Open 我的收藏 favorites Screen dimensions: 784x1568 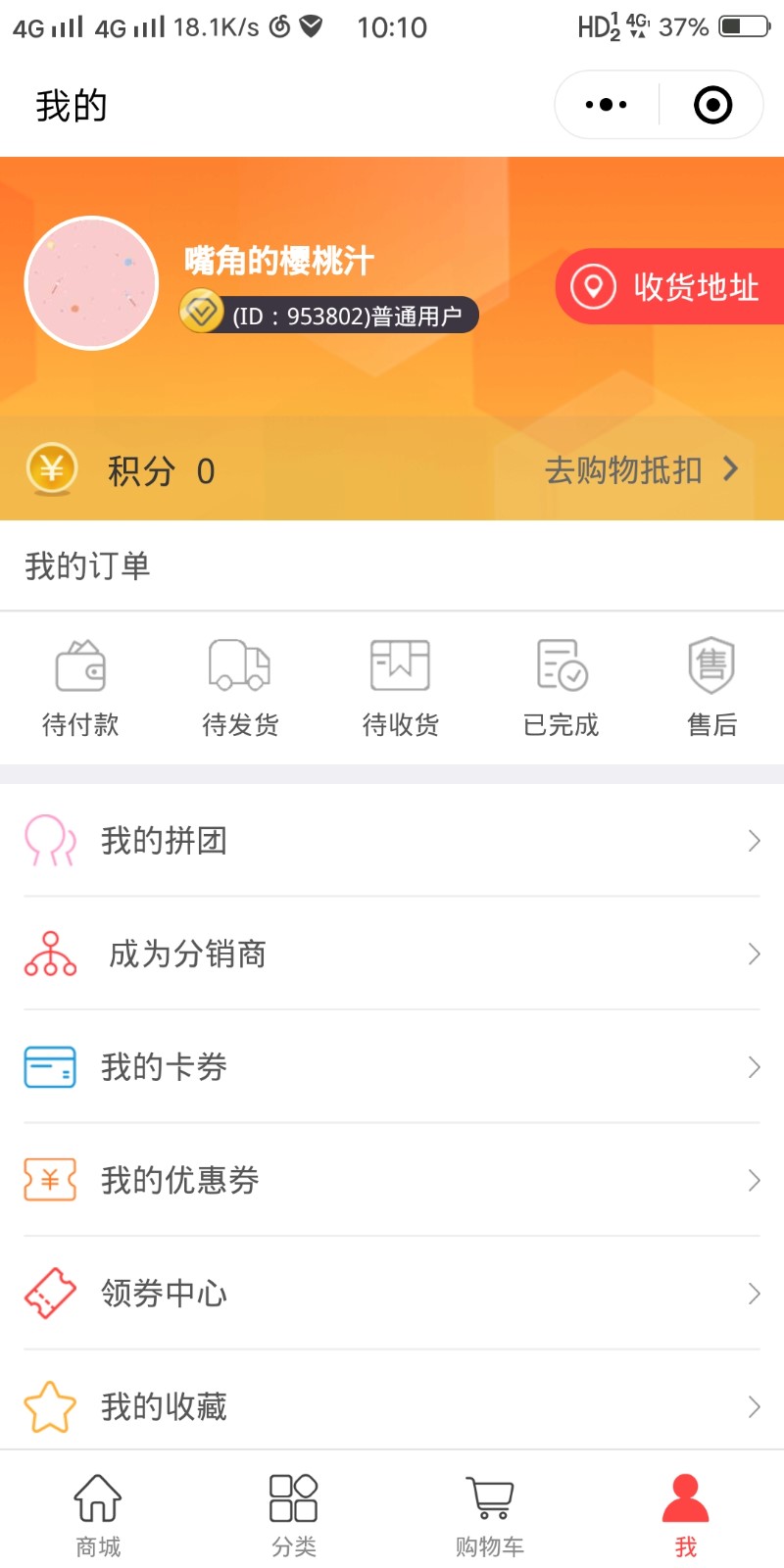pyautogui.click(x=392, y=1406)
